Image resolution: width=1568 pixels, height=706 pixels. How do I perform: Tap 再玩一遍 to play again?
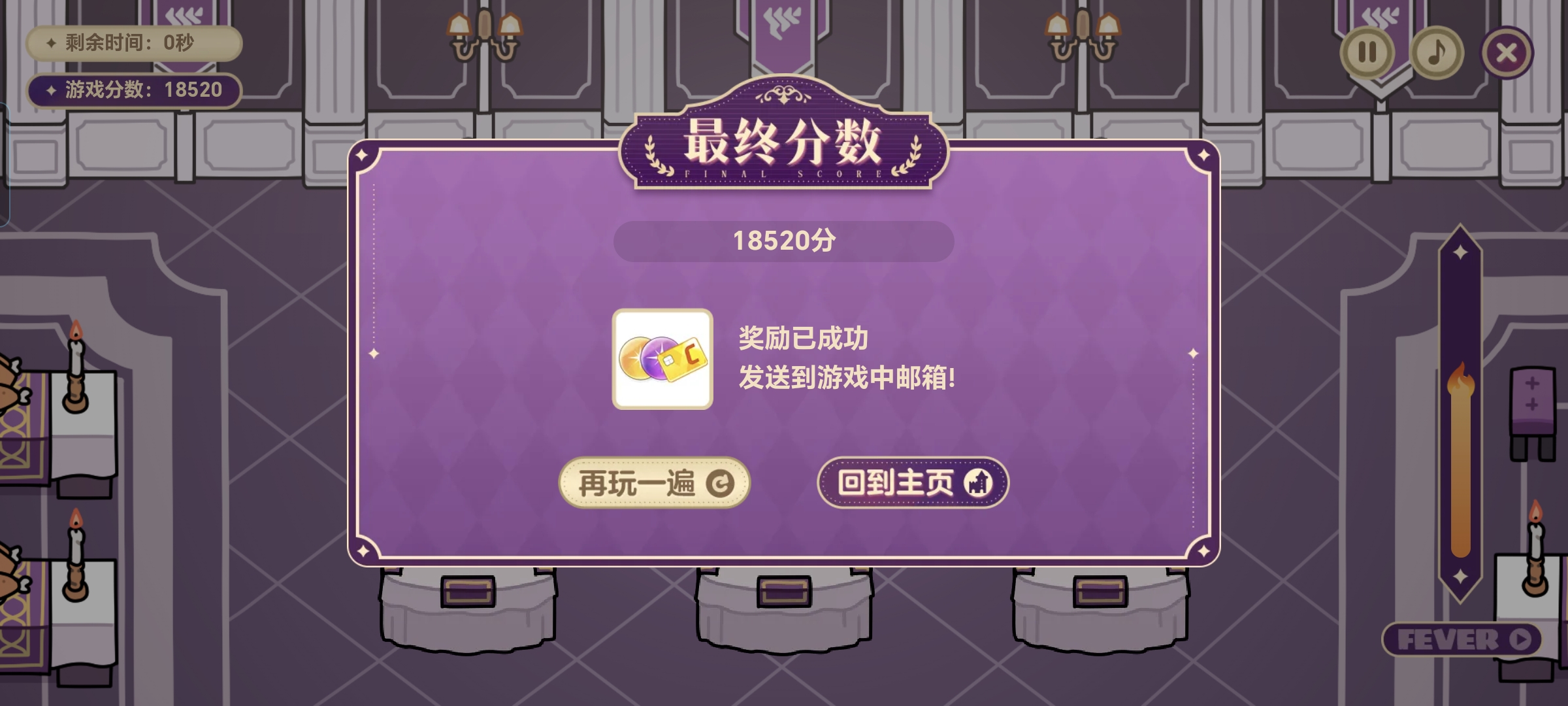tap(654, 483)
